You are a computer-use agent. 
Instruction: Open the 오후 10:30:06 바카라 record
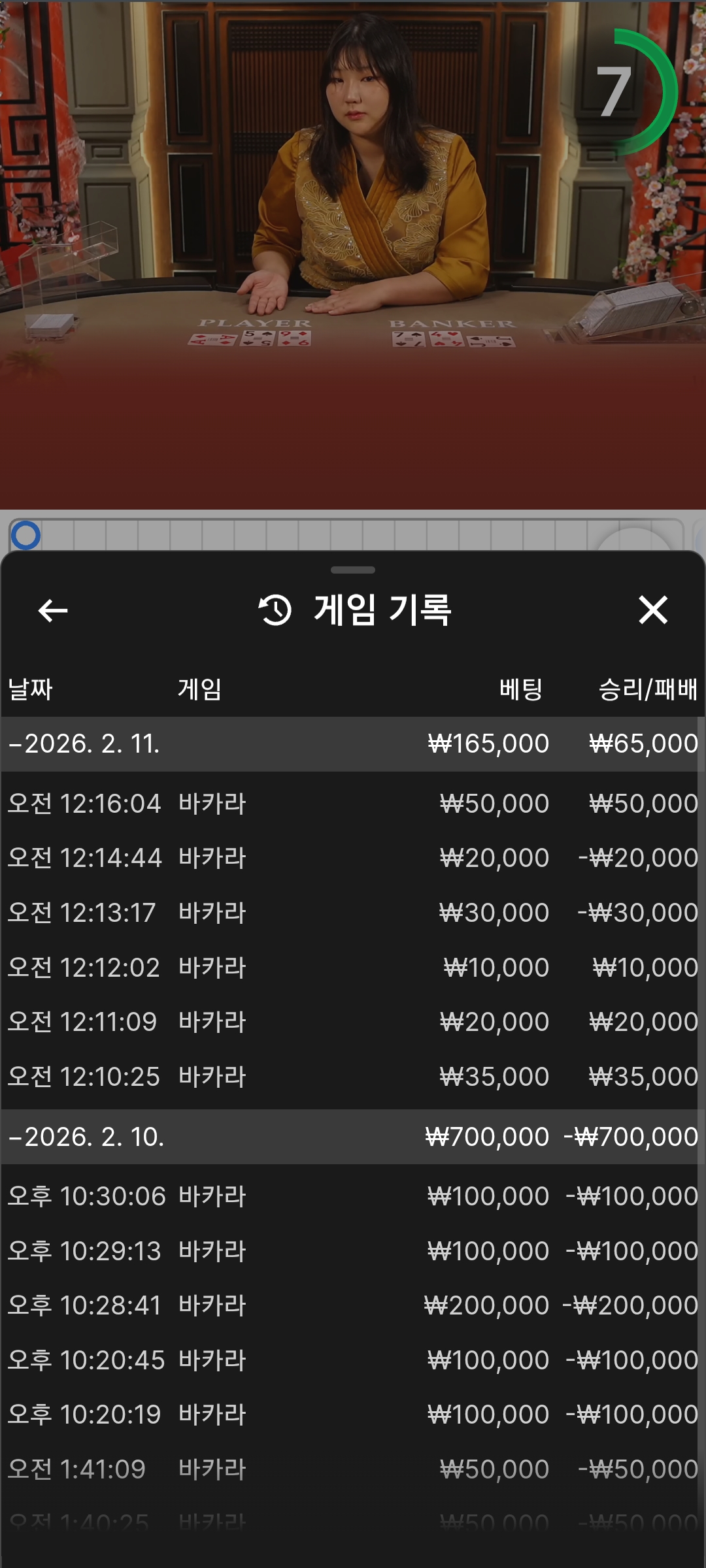pyautogui.click(x=352, y=1197)
